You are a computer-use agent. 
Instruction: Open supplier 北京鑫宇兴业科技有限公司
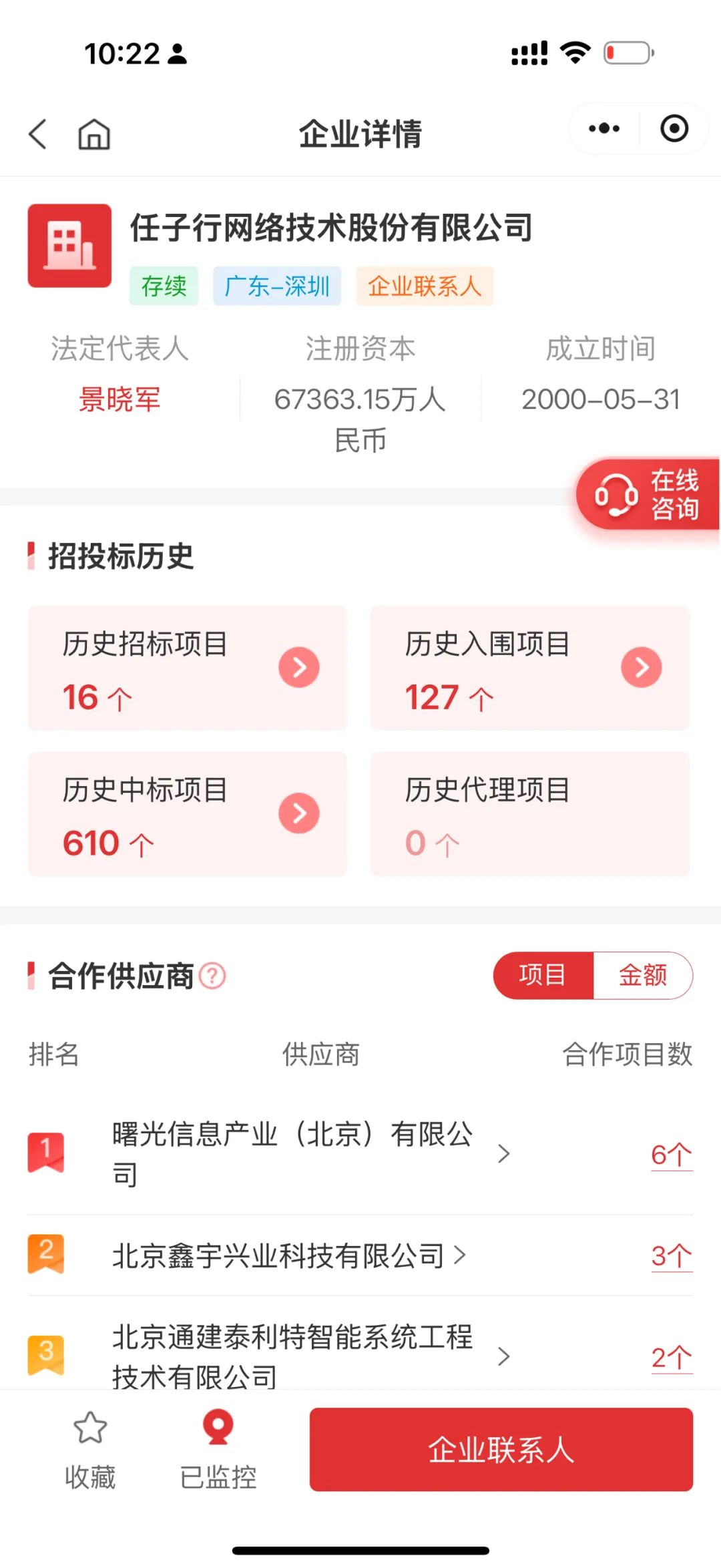coord(279,1255)
